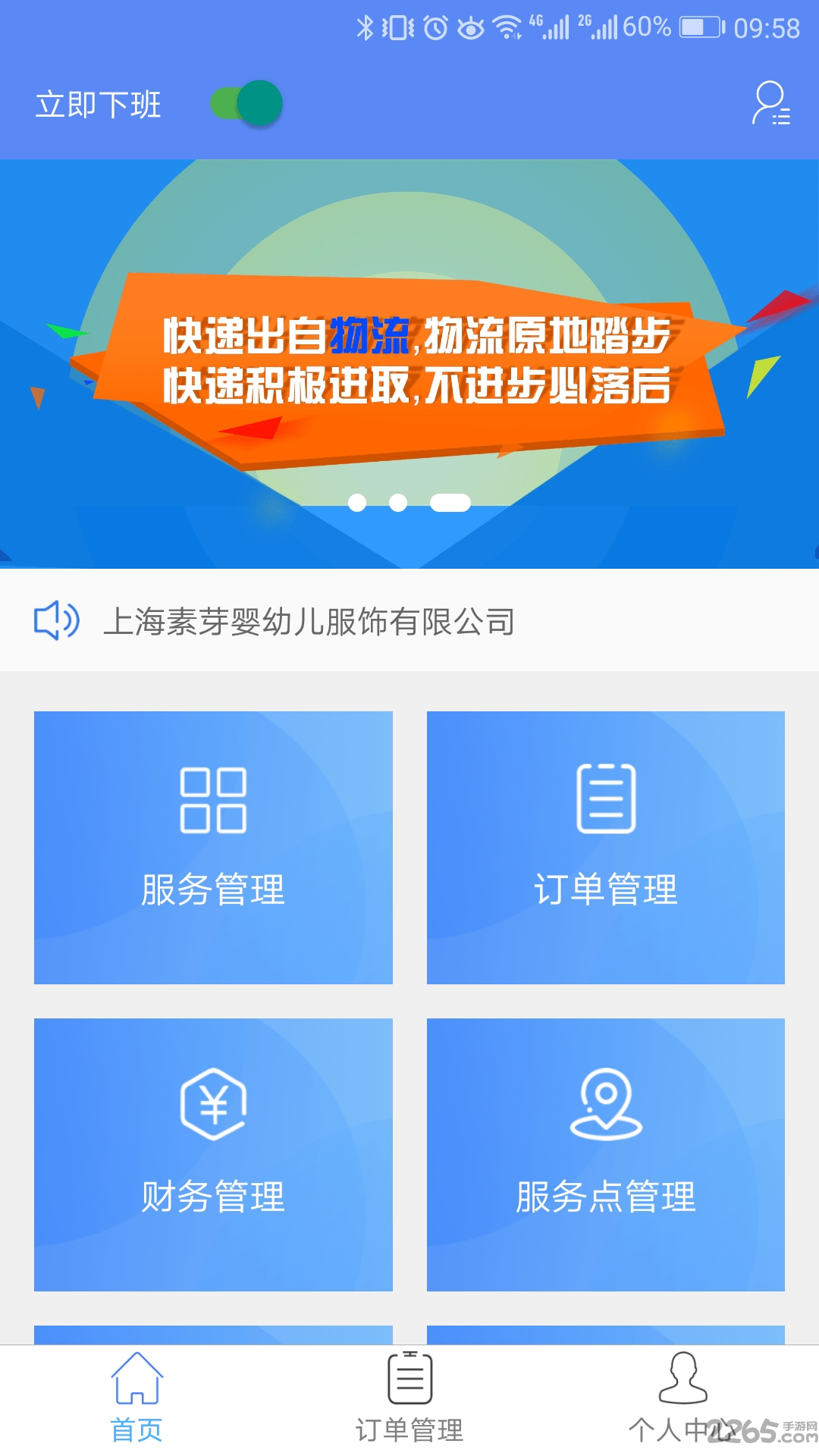This screenshot has width=819, height=1456.
Task: Open the user profile list icon
Action: [770, 104]
